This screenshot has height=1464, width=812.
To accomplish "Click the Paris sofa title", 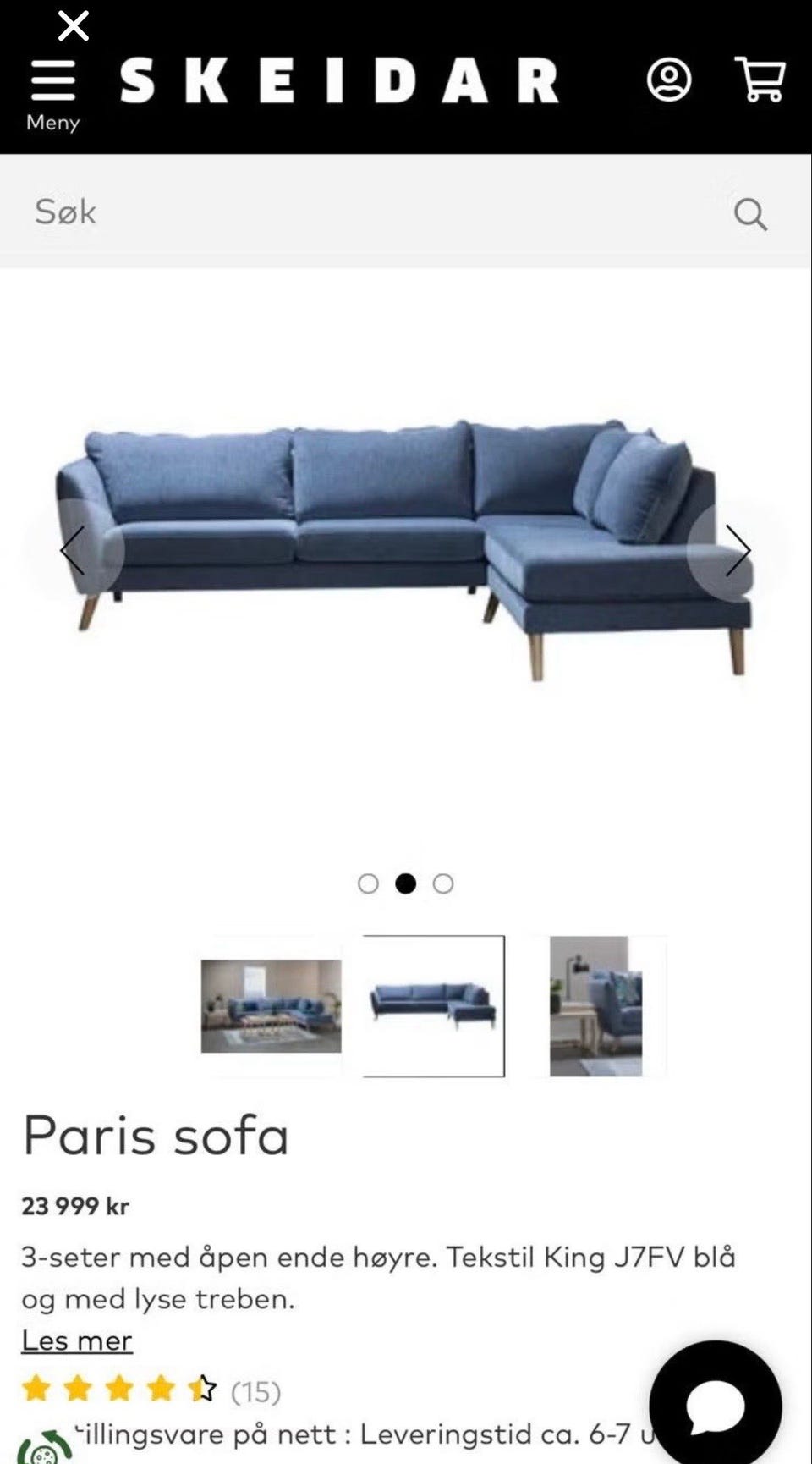I will (156, 1135).
